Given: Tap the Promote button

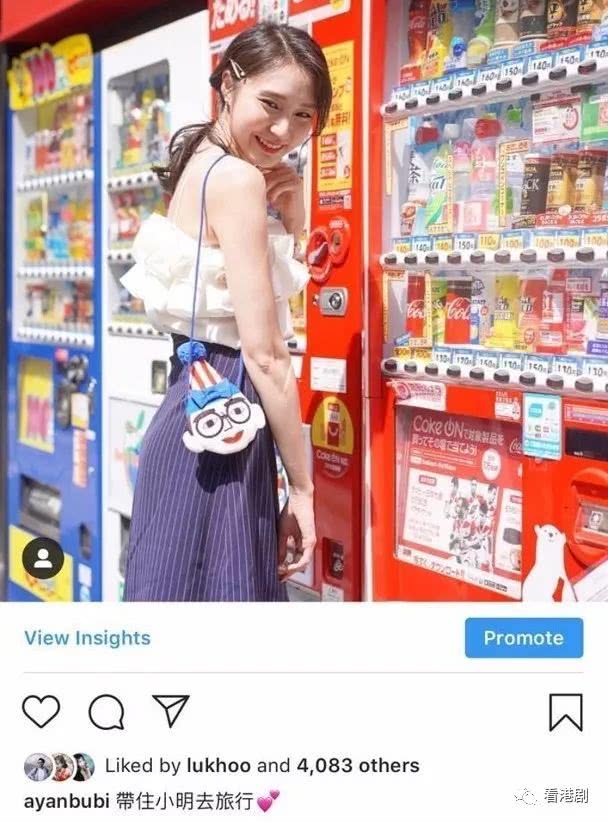Looking at the screenshot, I should pyautogui.click(x=523, y=638).
